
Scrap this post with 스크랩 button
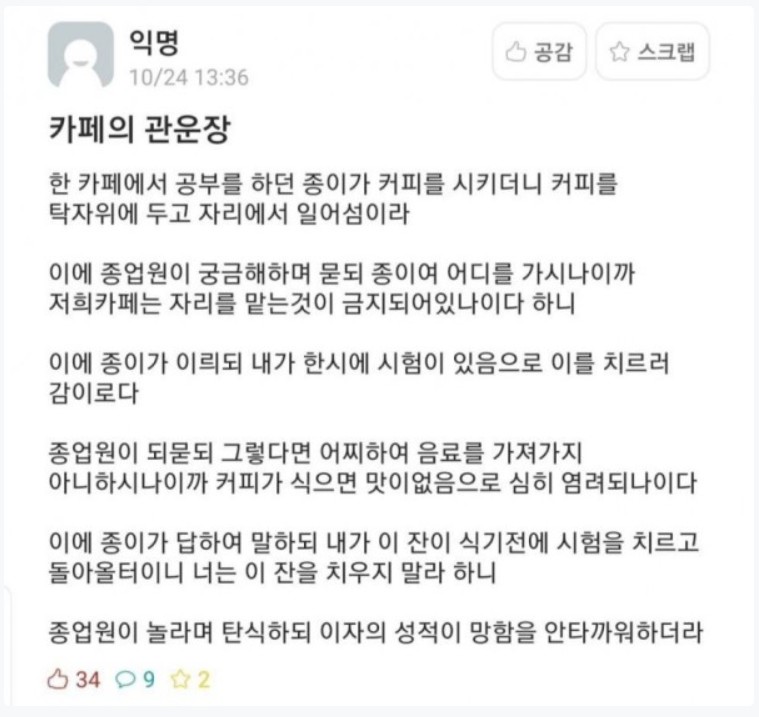click(x=652, y=52)
